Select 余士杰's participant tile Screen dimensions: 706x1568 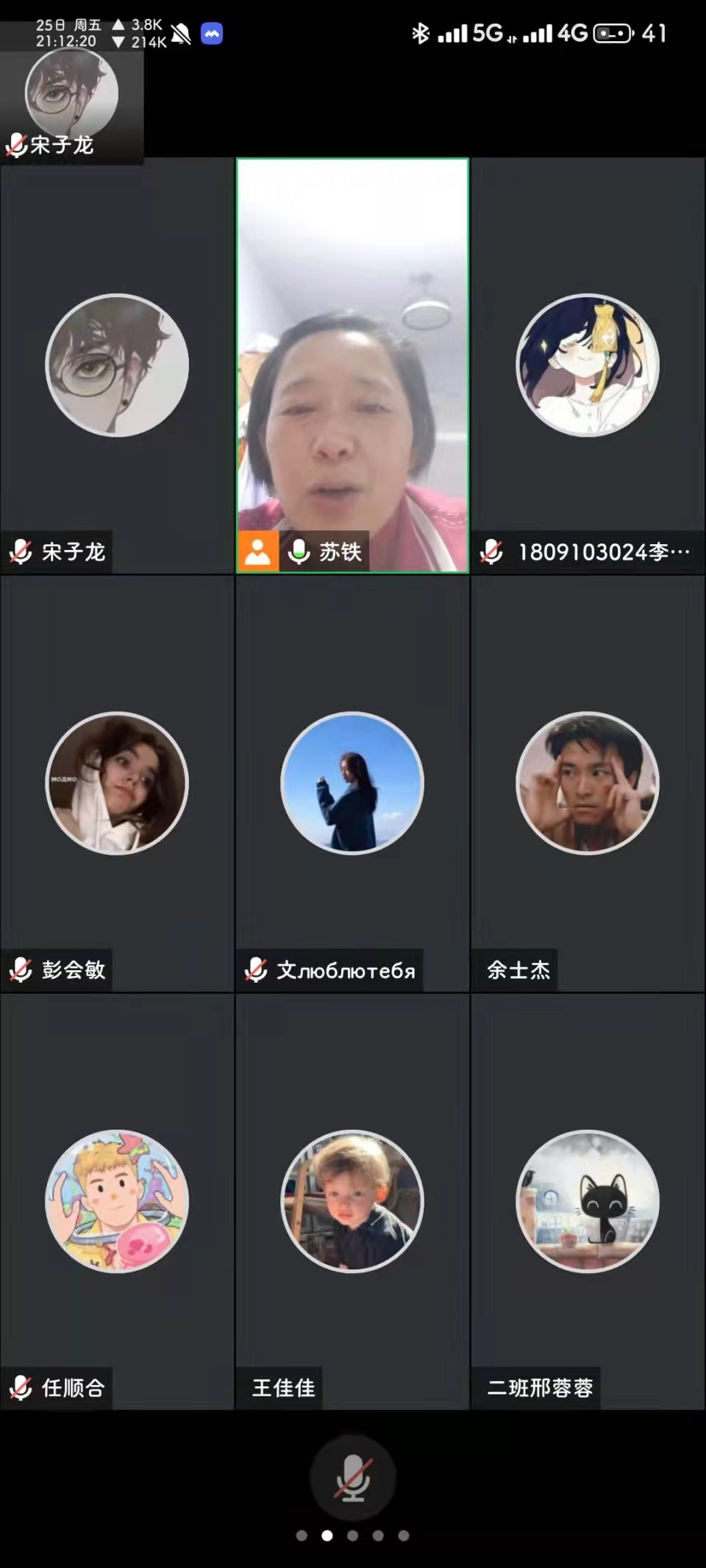click(x=588, y=783)
